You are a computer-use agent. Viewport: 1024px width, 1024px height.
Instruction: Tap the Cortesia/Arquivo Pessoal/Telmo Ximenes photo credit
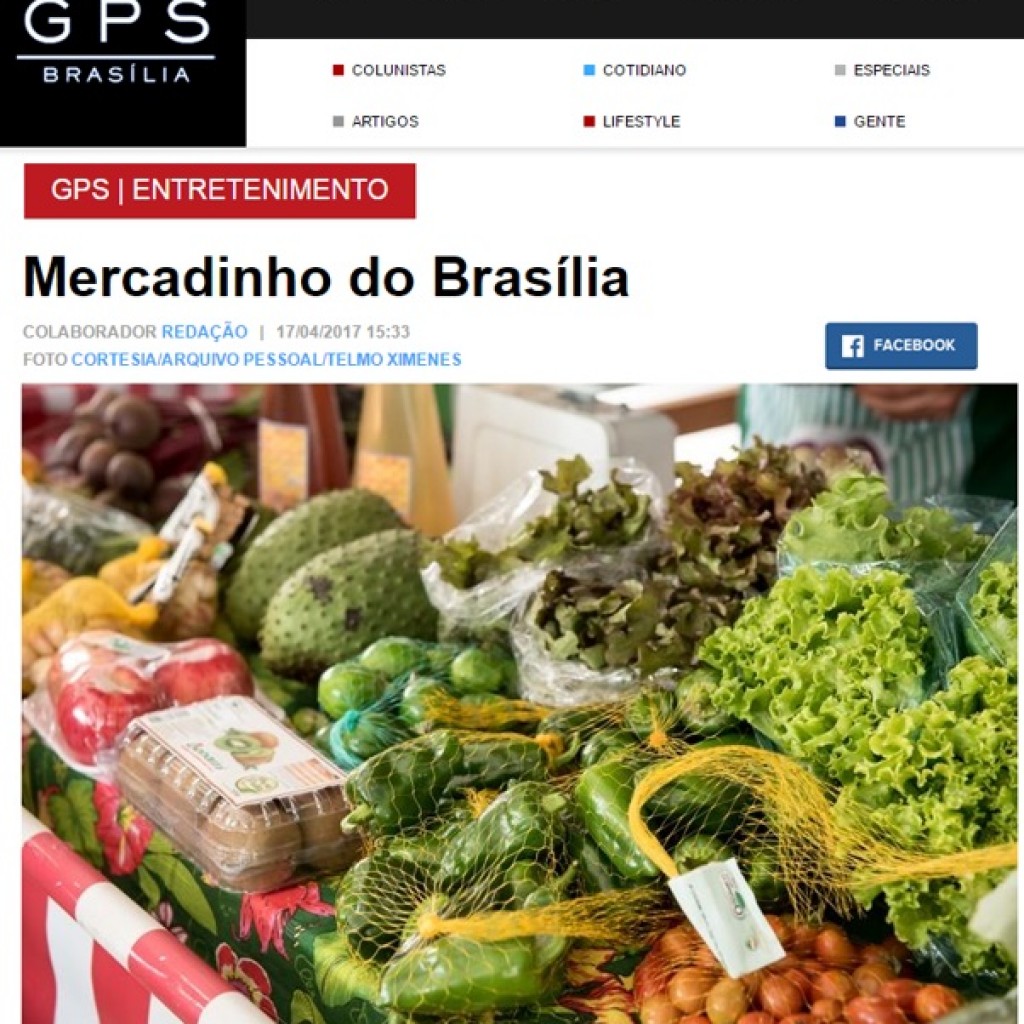(266, 359)
